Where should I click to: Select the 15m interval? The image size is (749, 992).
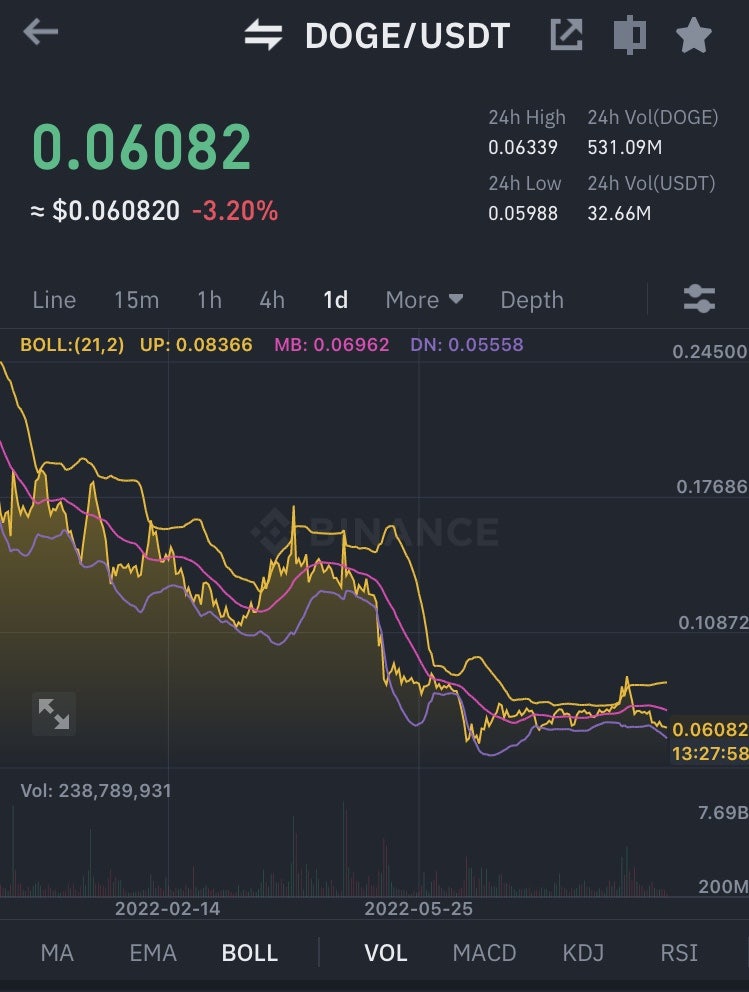coord(136,300)
